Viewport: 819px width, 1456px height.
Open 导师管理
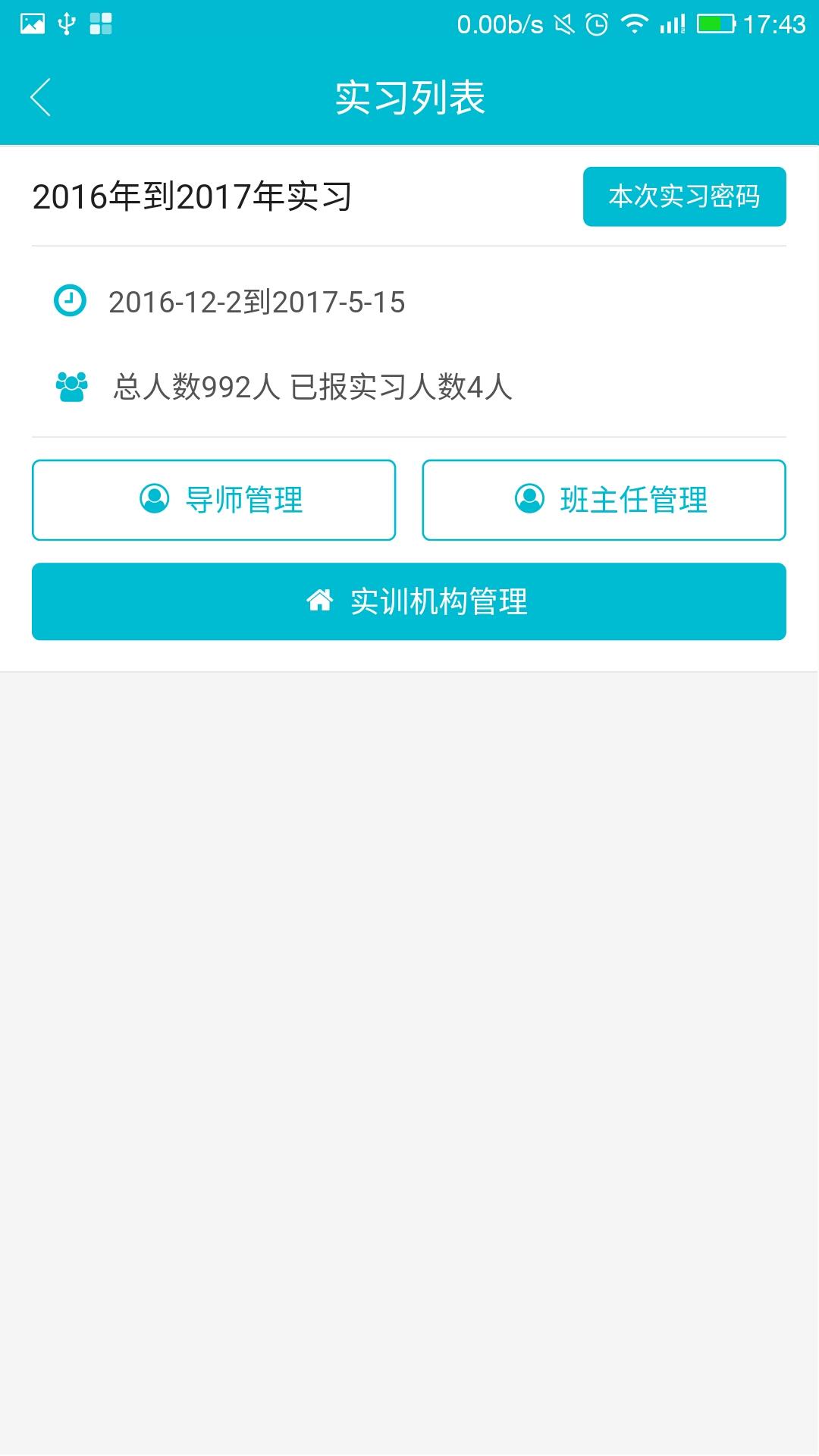pyautogui.click(x=214, y=500)
